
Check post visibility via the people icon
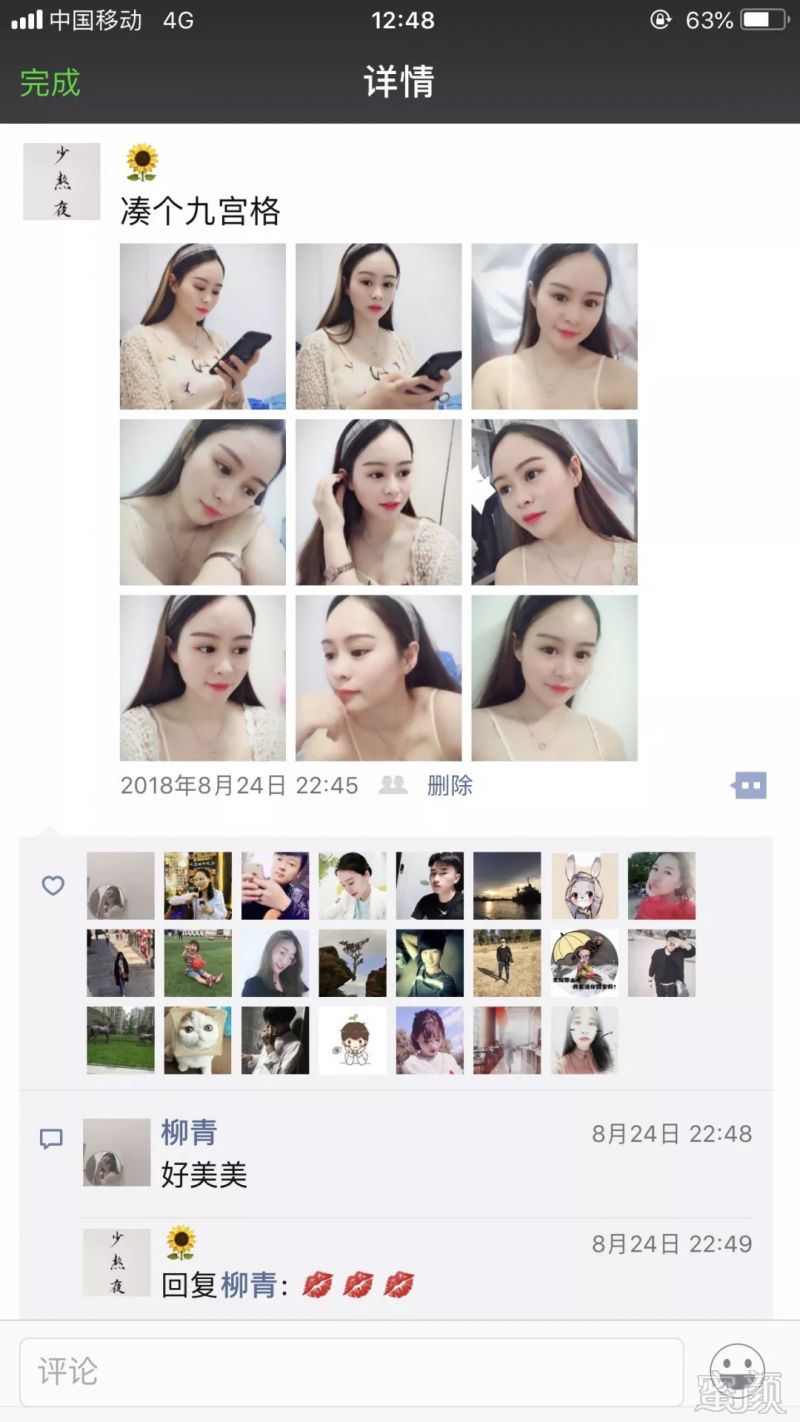(393, 785)
